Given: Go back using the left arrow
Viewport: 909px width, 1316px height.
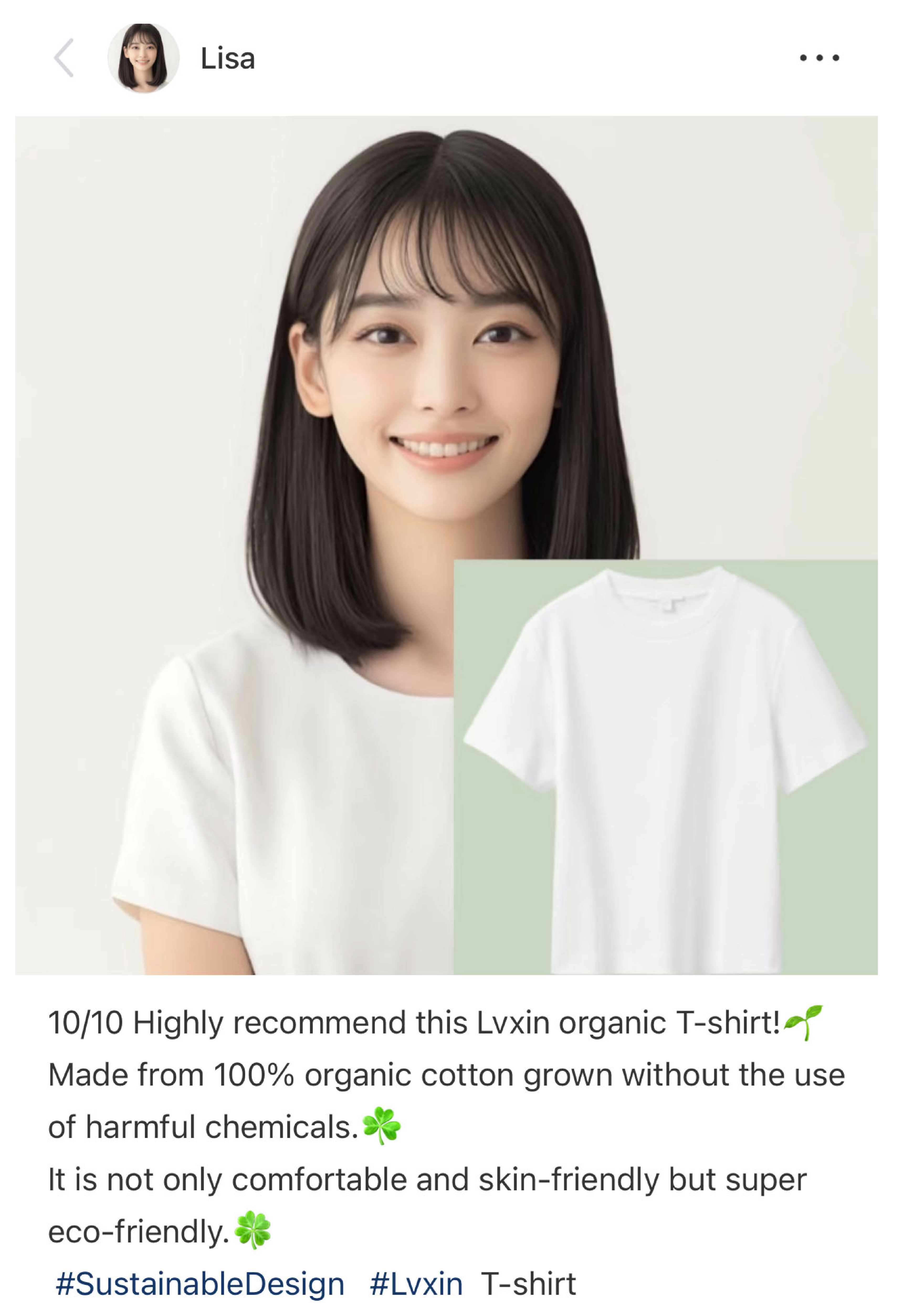Looking at the screenshot, I should pos(64,58).
